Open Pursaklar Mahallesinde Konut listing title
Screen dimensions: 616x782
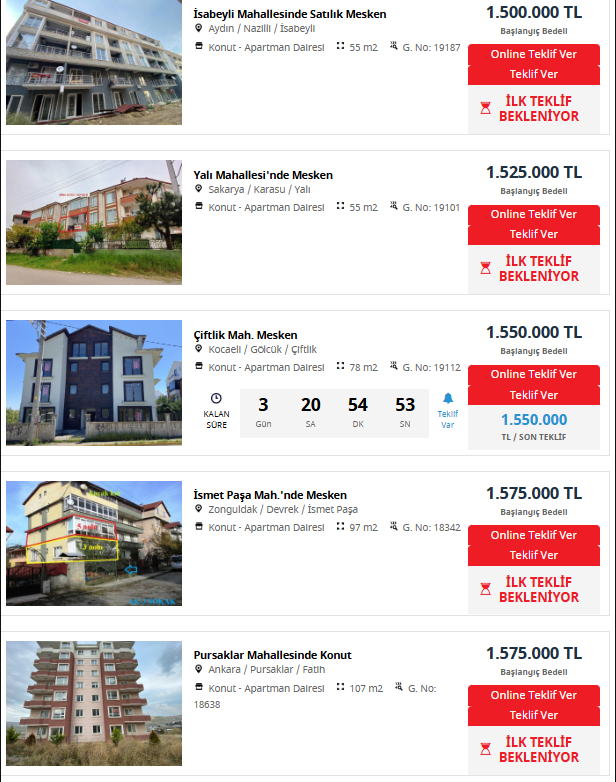click(x=272, y=655)
